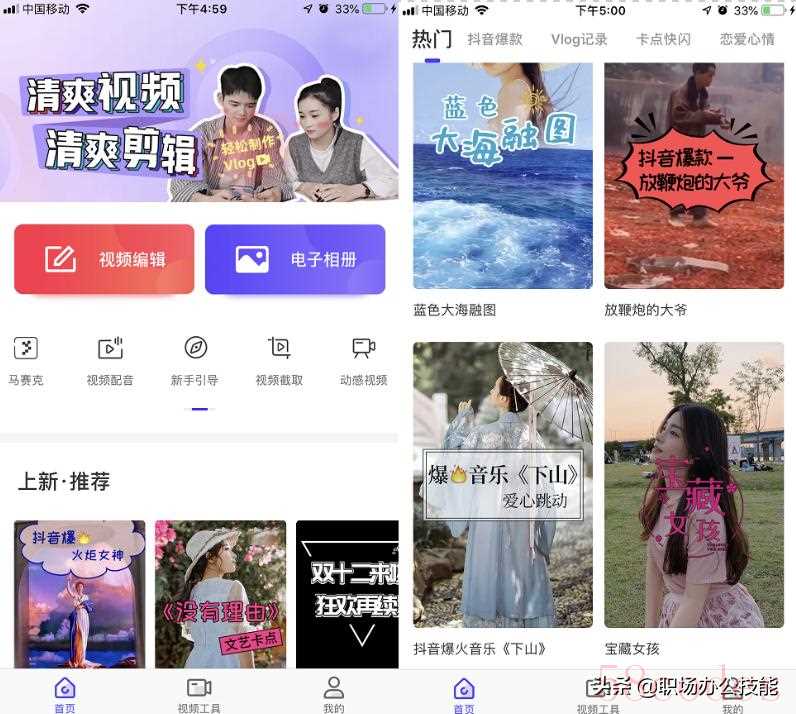
Task: Open the 《没有理由》 文艺卡点 template
Action: point(220,593)
